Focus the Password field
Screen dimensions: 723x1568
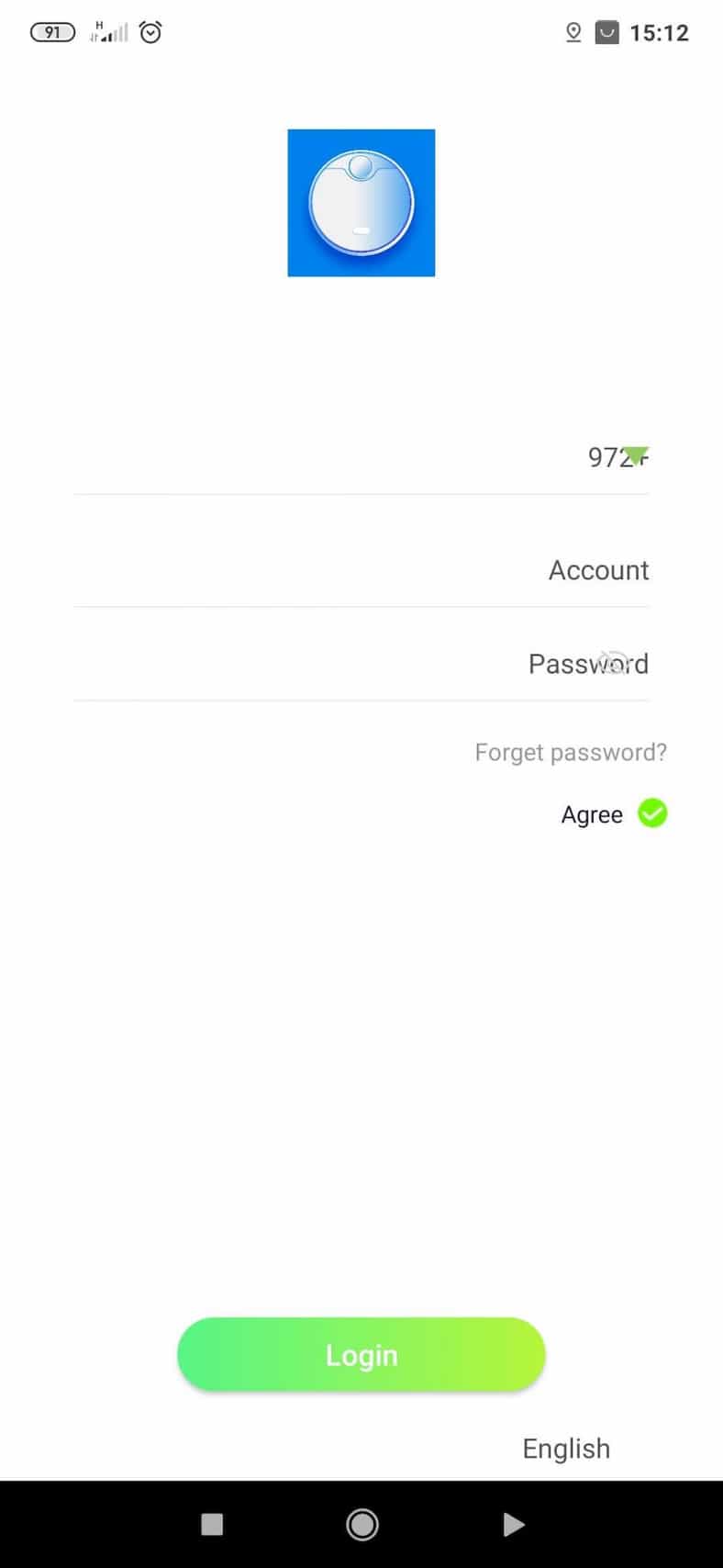point(361,664)
